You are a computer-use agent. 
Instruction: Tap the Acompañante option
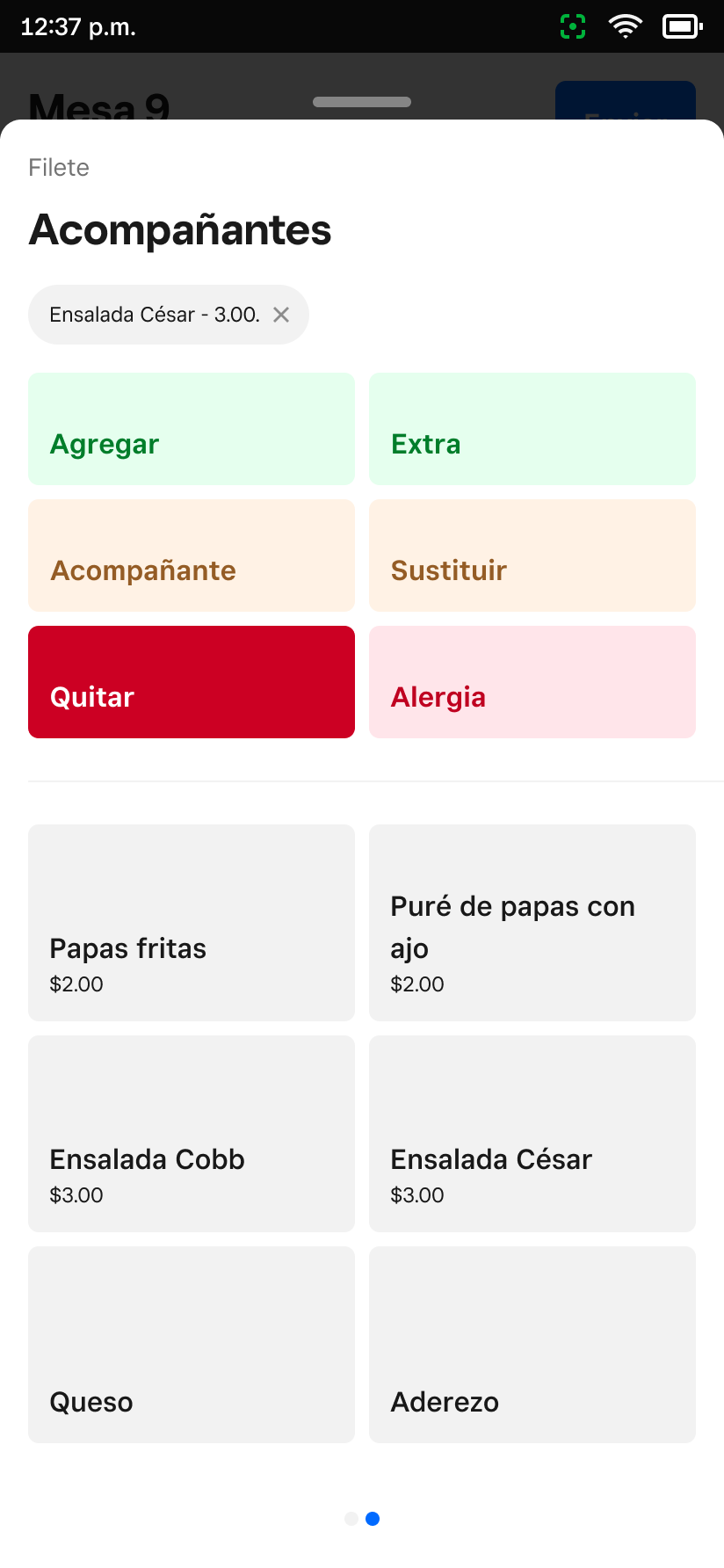coord(192,555)
